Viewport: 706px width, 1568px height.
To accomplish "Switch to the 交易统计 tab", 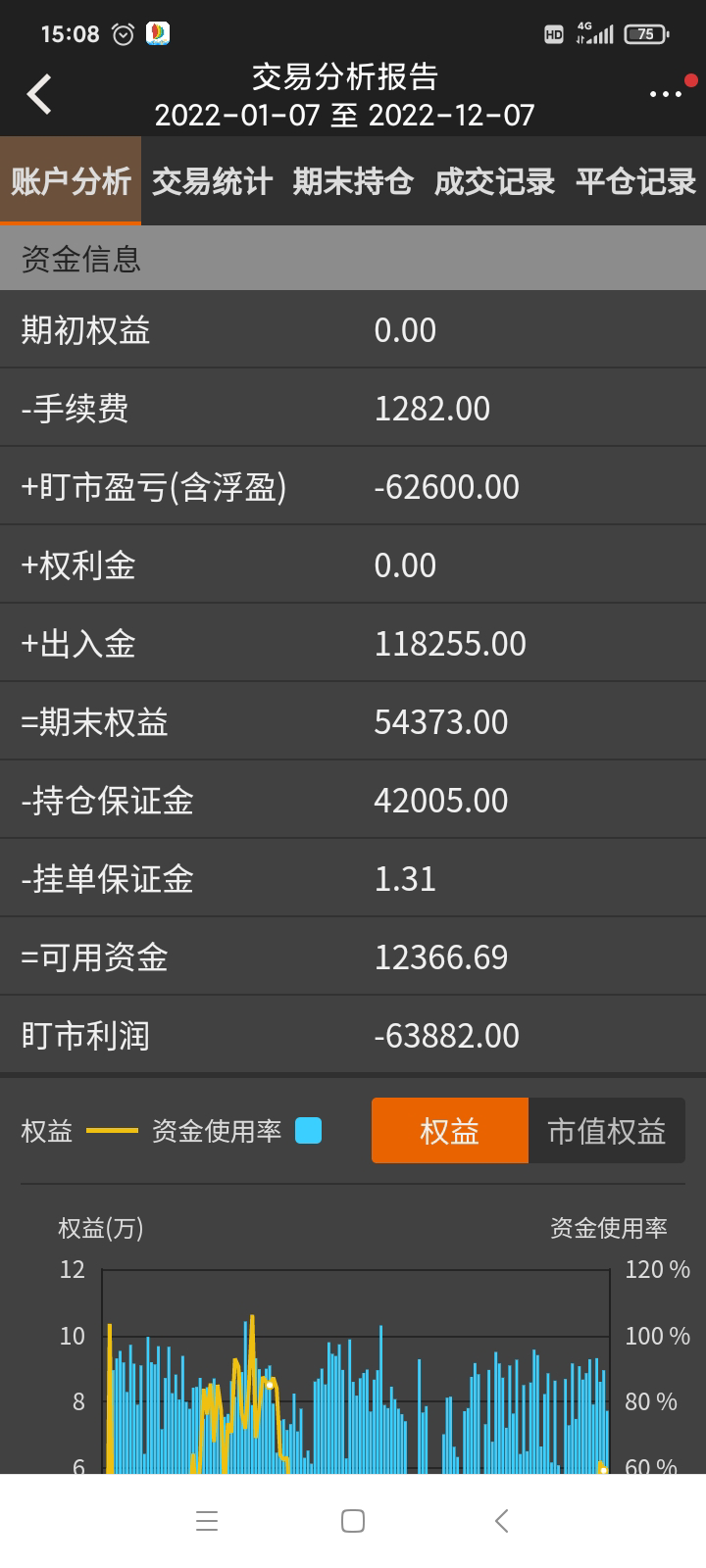I will pos(212,181).
